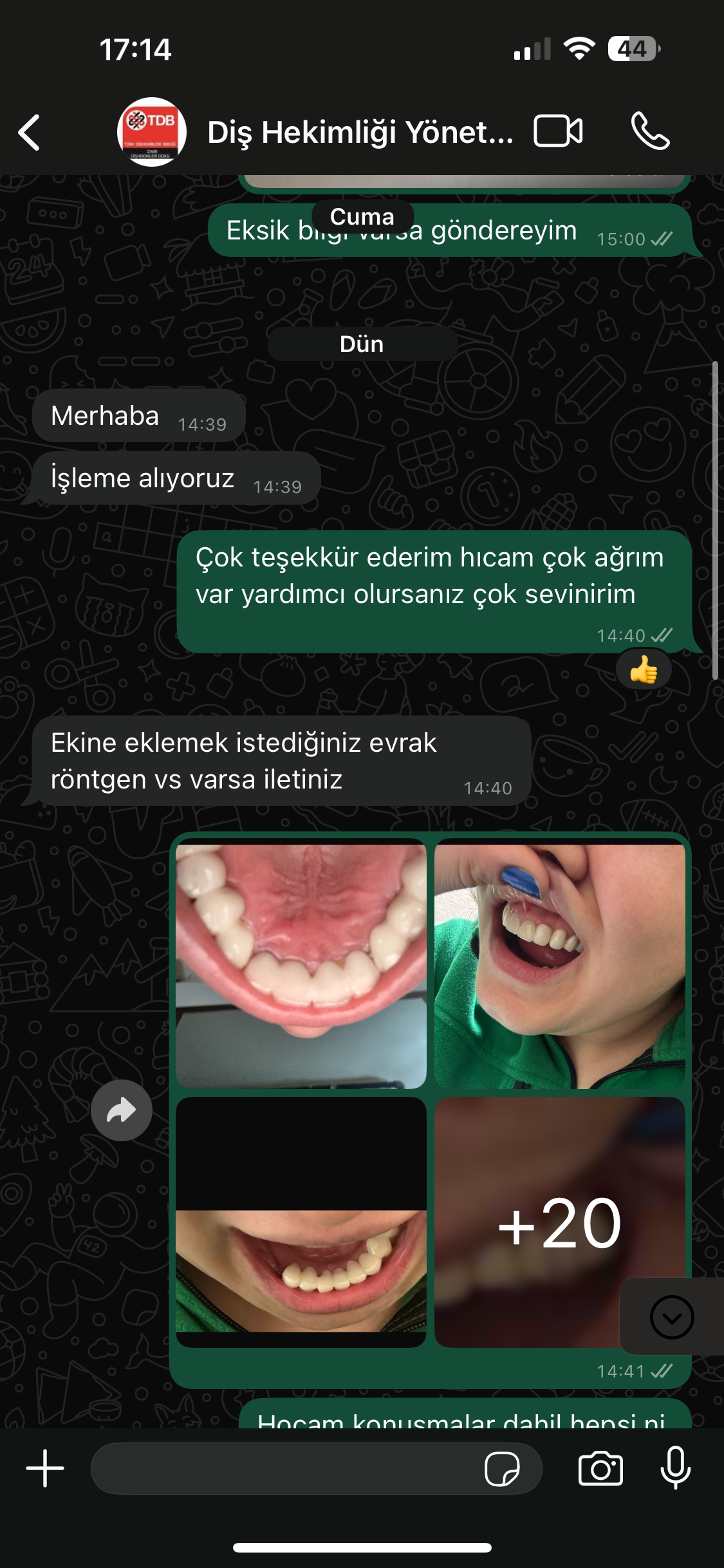Open the TDB profile picture

152,132
